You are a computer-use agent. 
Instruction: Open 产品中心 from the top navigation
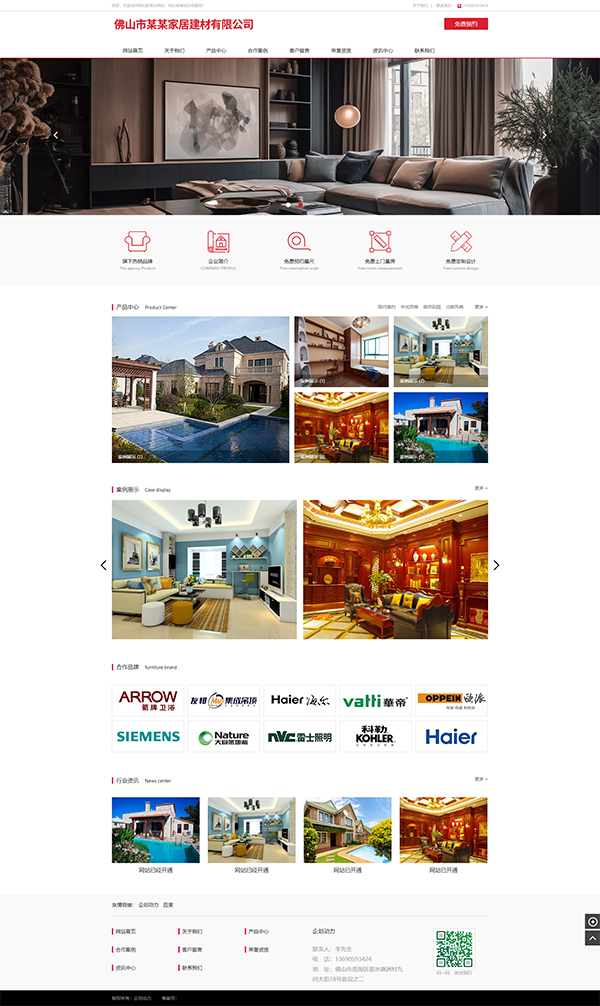216,50
